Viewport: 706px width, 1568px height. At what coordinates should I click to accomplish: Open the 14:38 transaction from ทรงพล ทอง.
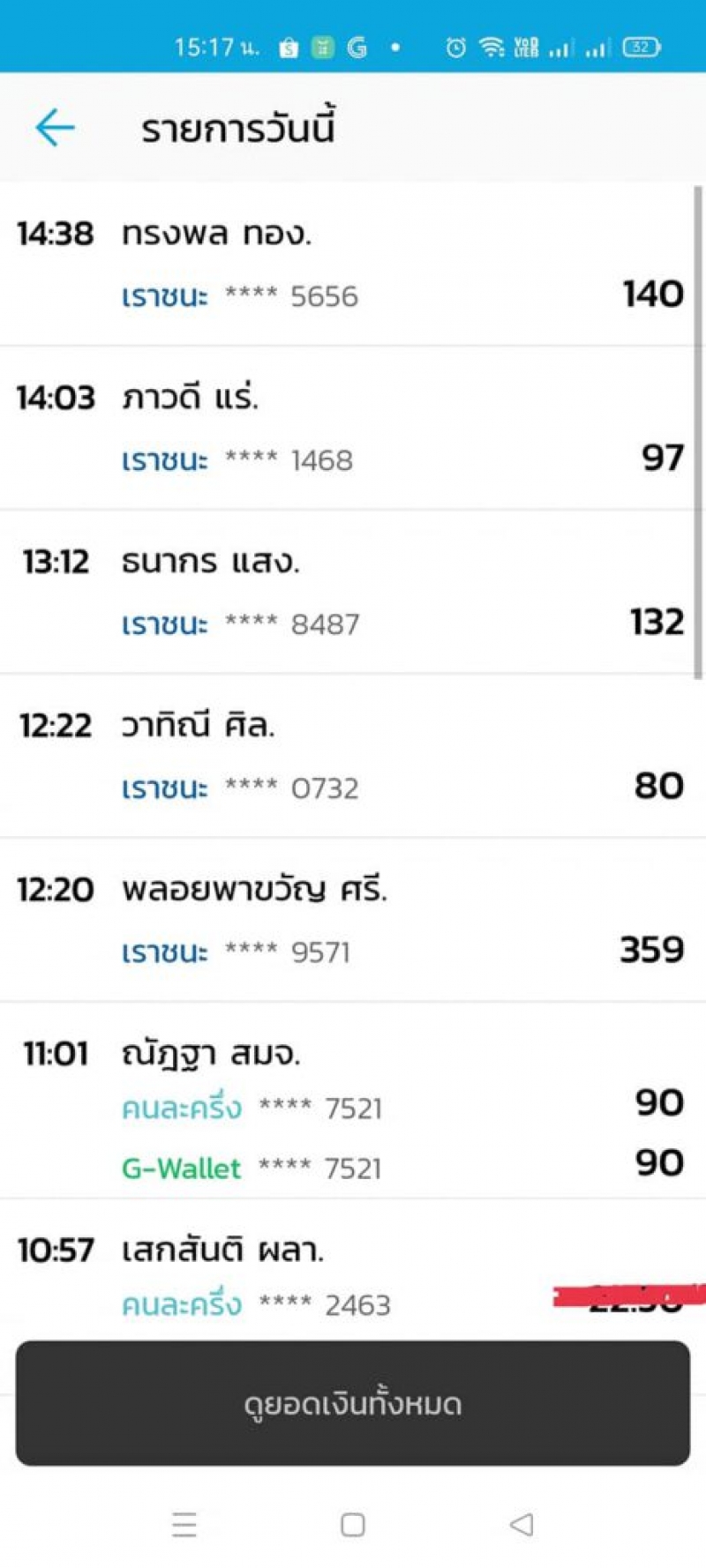[353, 264]
